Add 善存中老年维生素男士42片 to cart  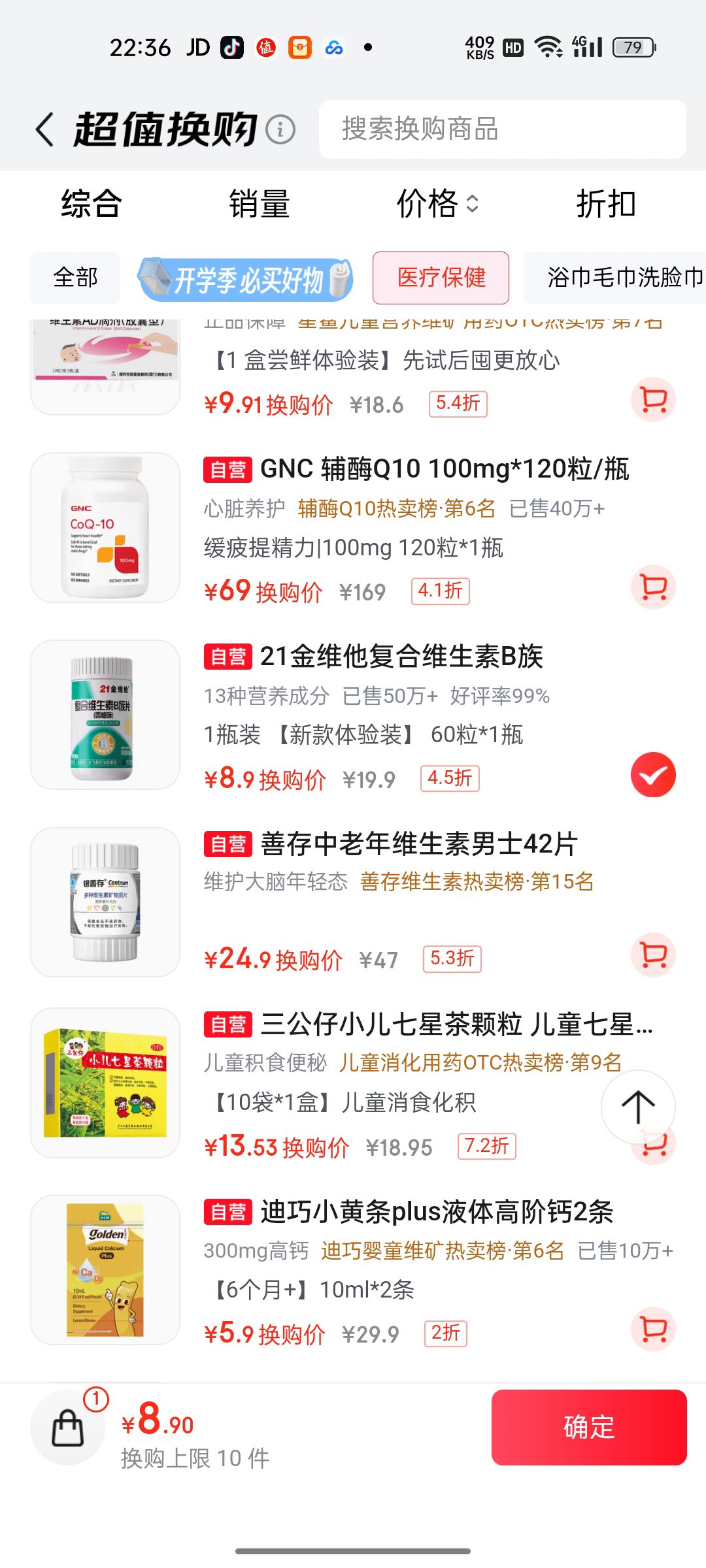point(653,955)
